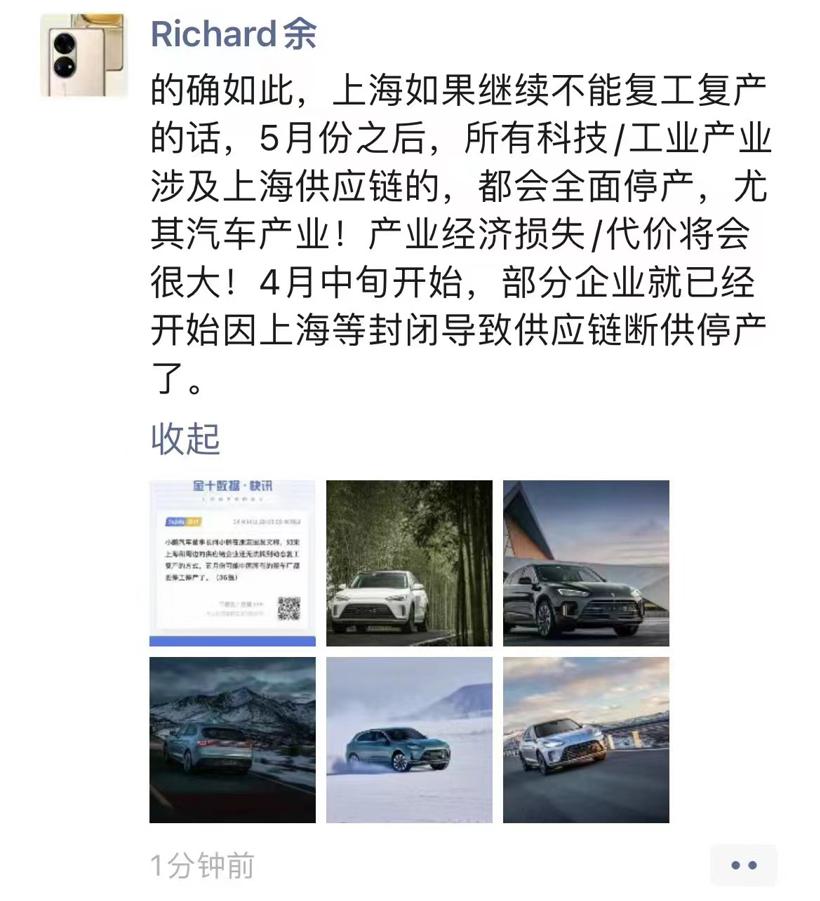Open the teal SUV on snow photo
The width and height of the screenshot is (820, 901).
[x=409, y=739]
